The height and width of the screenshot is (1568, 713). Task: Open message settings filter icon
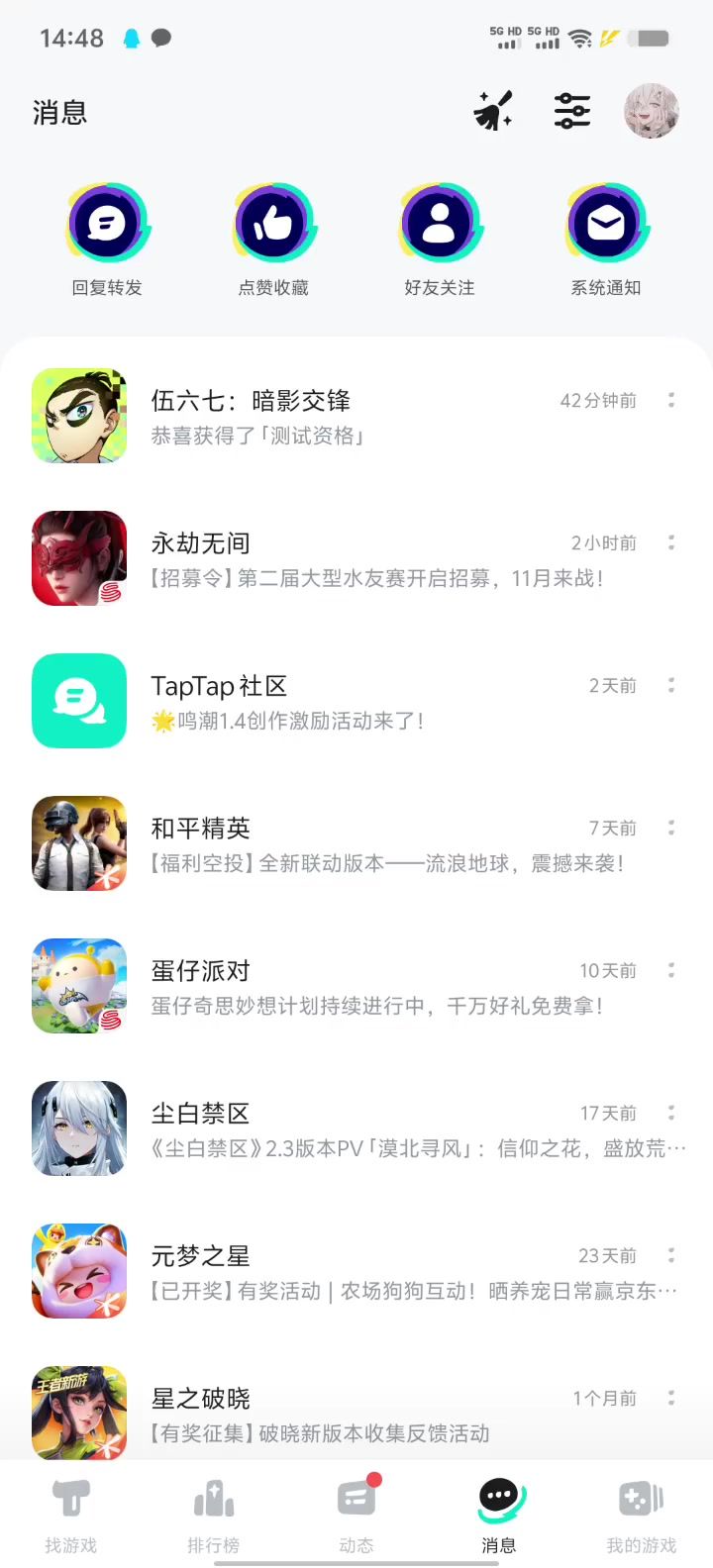click(572, 111)
